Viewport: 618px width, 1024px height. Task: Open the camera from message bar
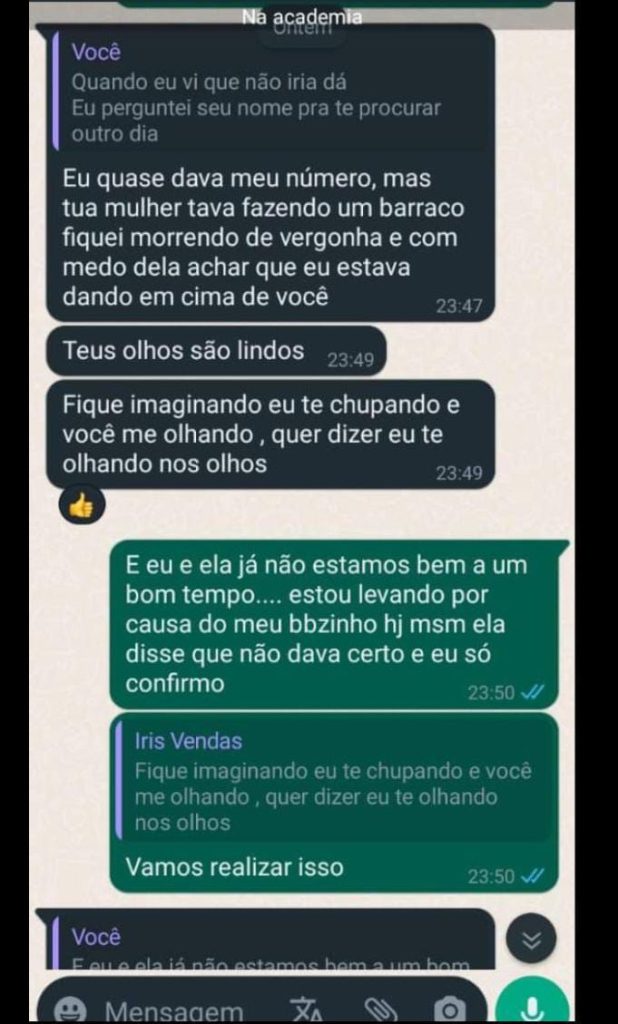450,1009
